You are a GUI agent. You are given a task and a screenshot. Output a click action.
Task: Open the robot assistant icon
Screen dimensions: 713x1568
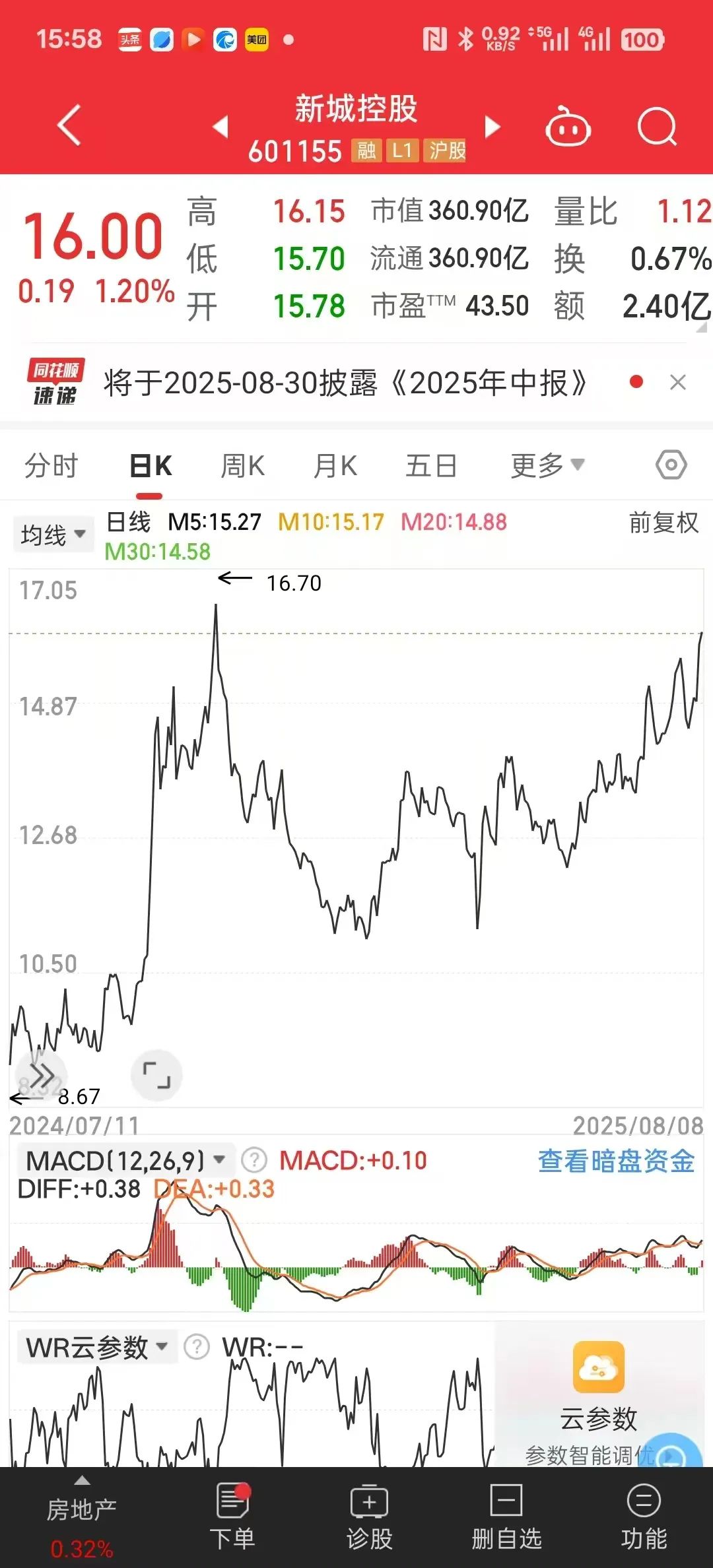point(568,126)
